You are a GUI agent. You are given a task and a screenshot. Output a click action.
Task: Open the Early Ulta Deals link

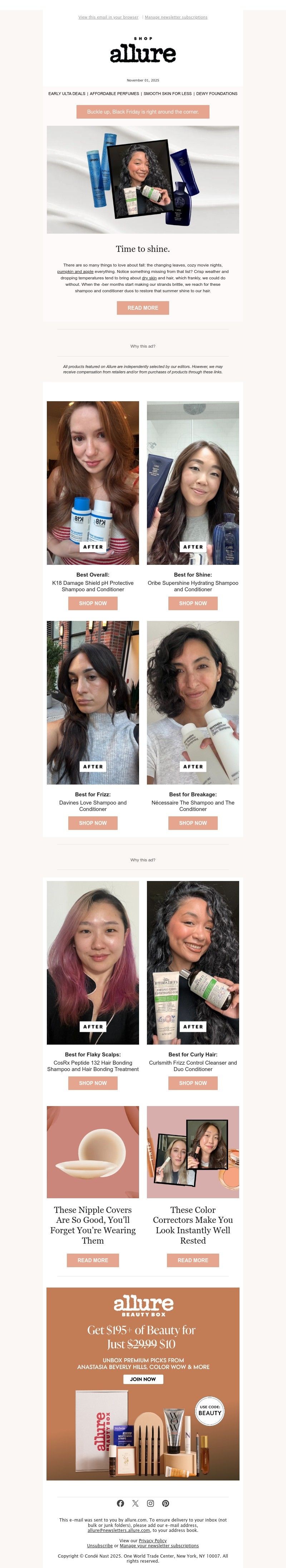click(67, 94)
